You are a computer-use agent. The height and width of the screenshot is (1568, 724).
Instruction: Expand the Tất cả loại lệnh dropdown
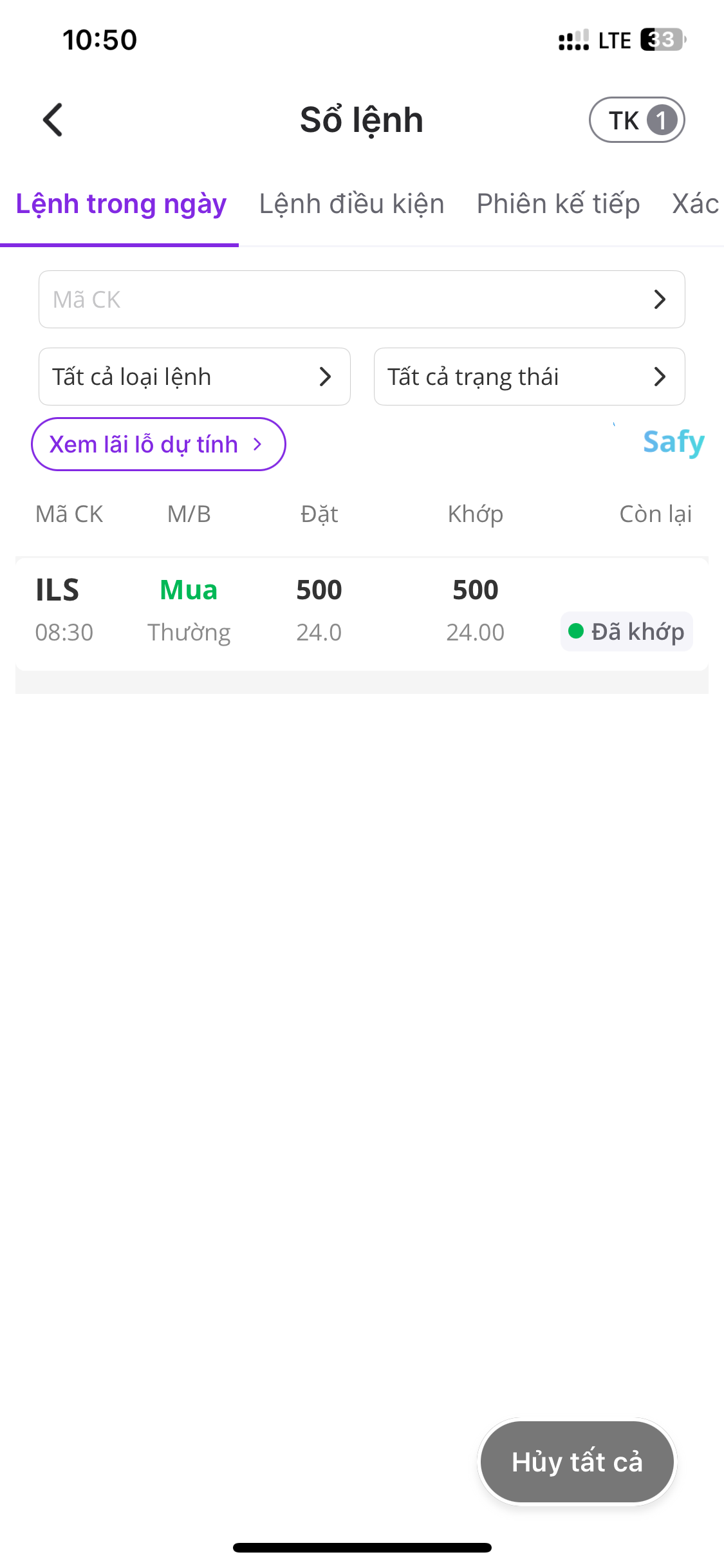pos(194,377)
